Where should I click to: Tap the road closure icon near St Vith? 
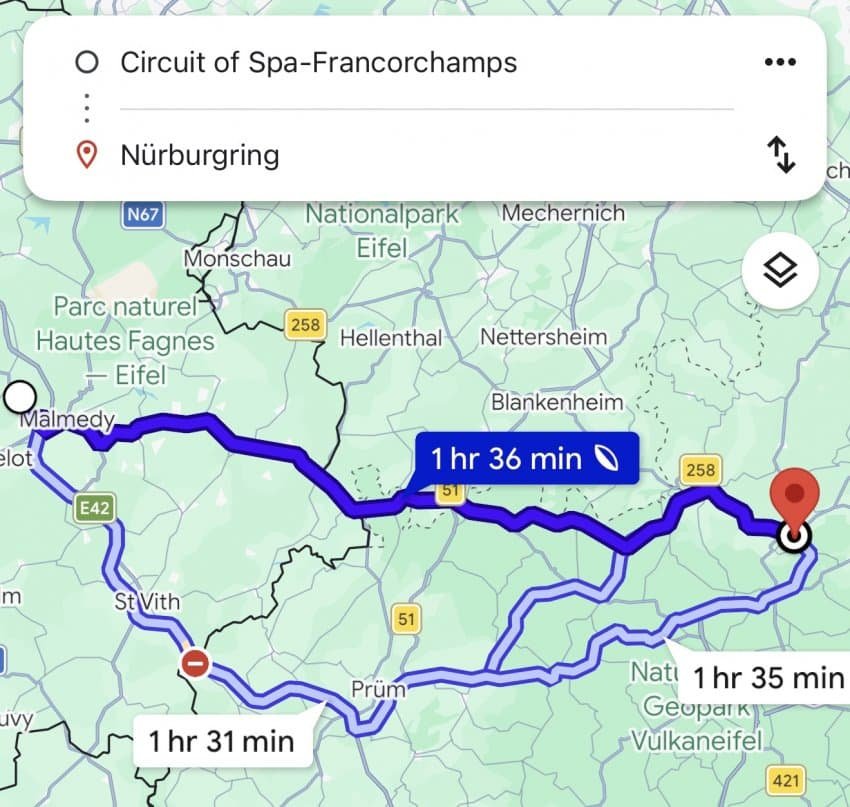tap(195, 663)
